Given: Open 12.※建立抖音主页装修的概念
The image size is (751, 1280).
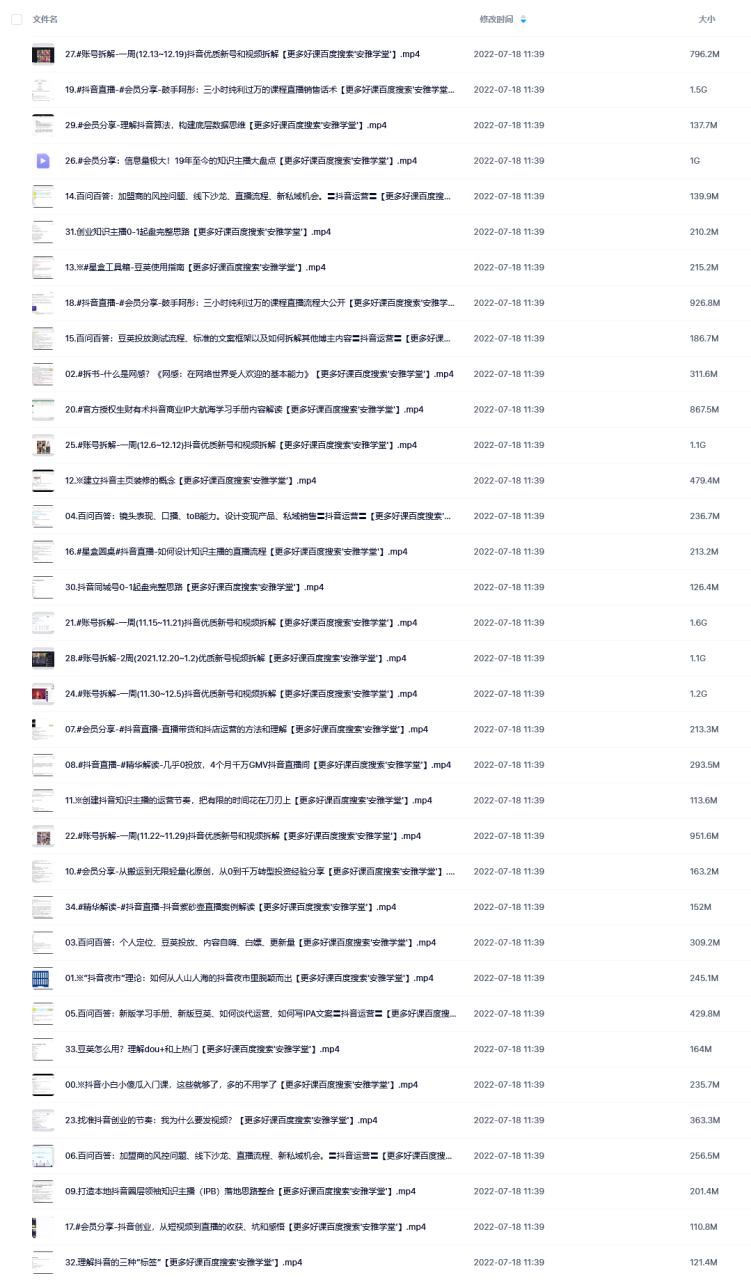Looking at the screenshot, I should pyautogui.click(x=190, y=480).
